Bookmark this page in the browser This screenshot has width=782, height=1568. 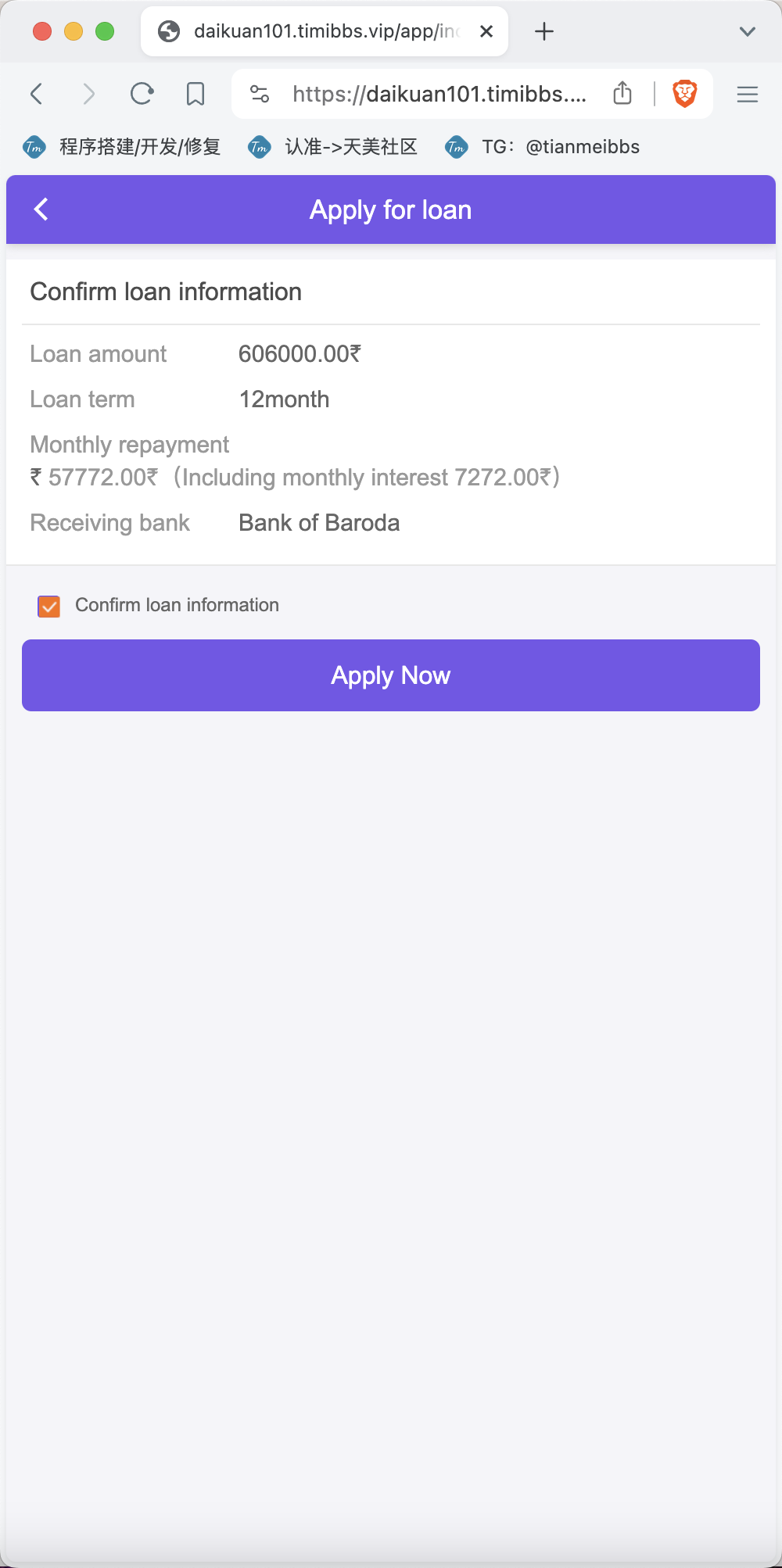(x=195, y=94)
